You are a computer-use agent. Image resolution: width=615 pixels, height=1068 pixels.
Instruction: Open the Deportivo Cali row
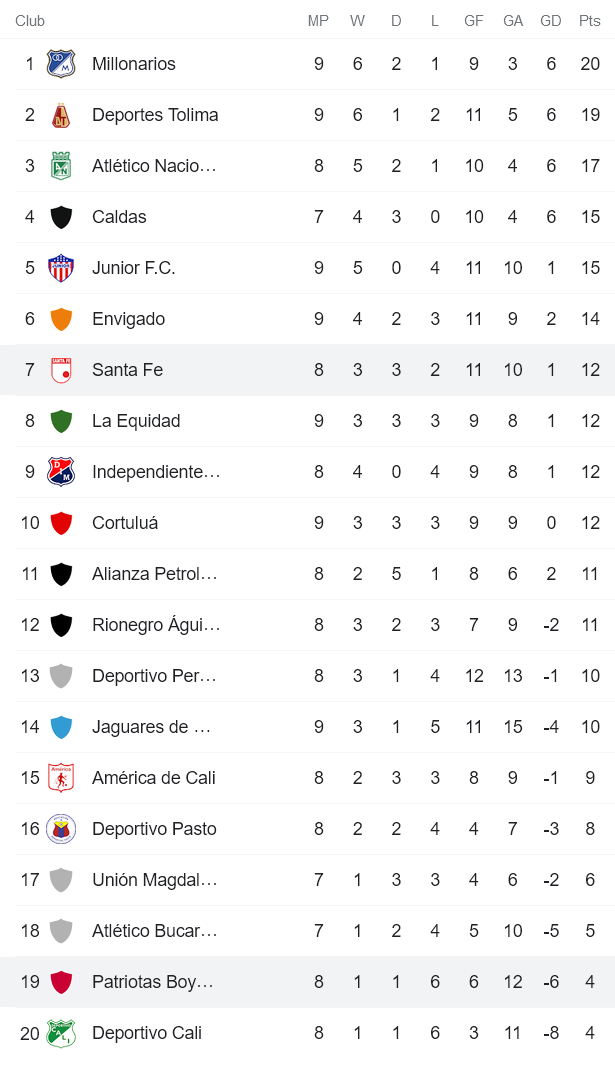point(146,1033)
